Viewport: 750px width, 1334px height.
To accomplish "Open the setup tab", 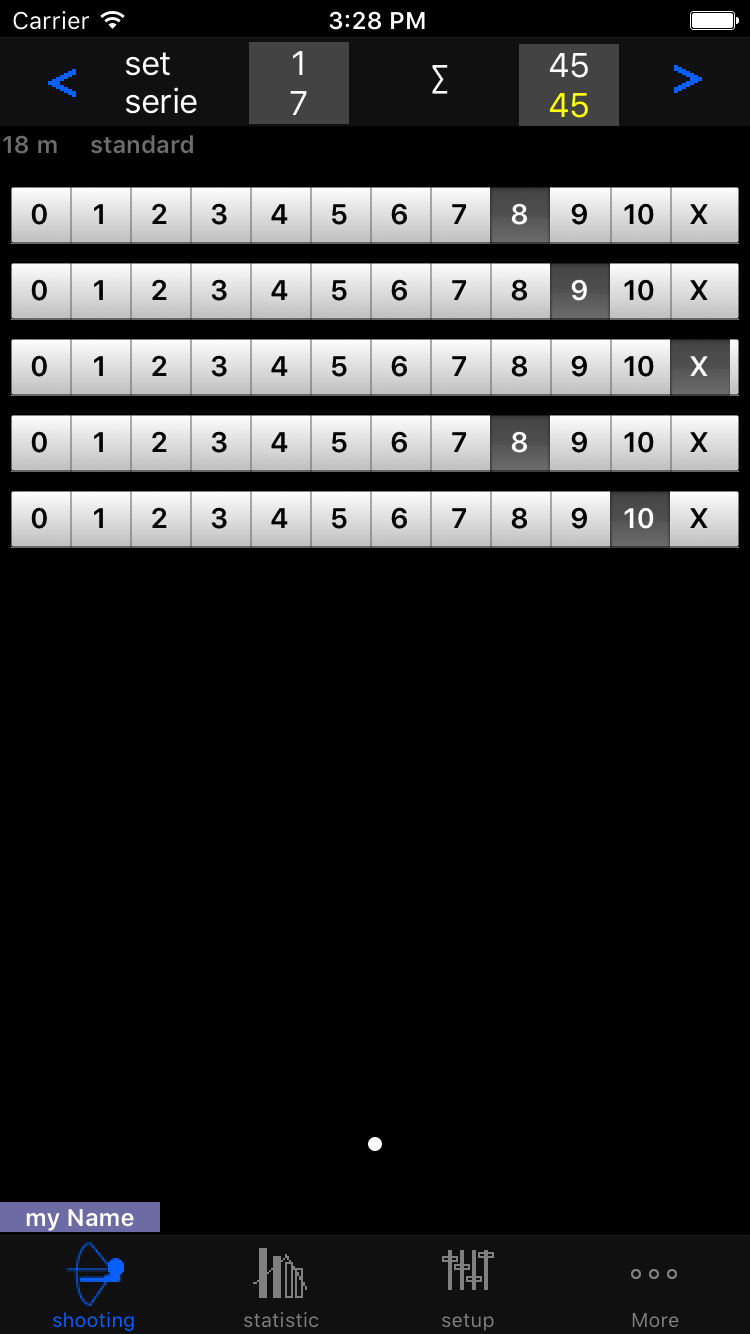I will pyautogui.click(x=468, y=1288).
